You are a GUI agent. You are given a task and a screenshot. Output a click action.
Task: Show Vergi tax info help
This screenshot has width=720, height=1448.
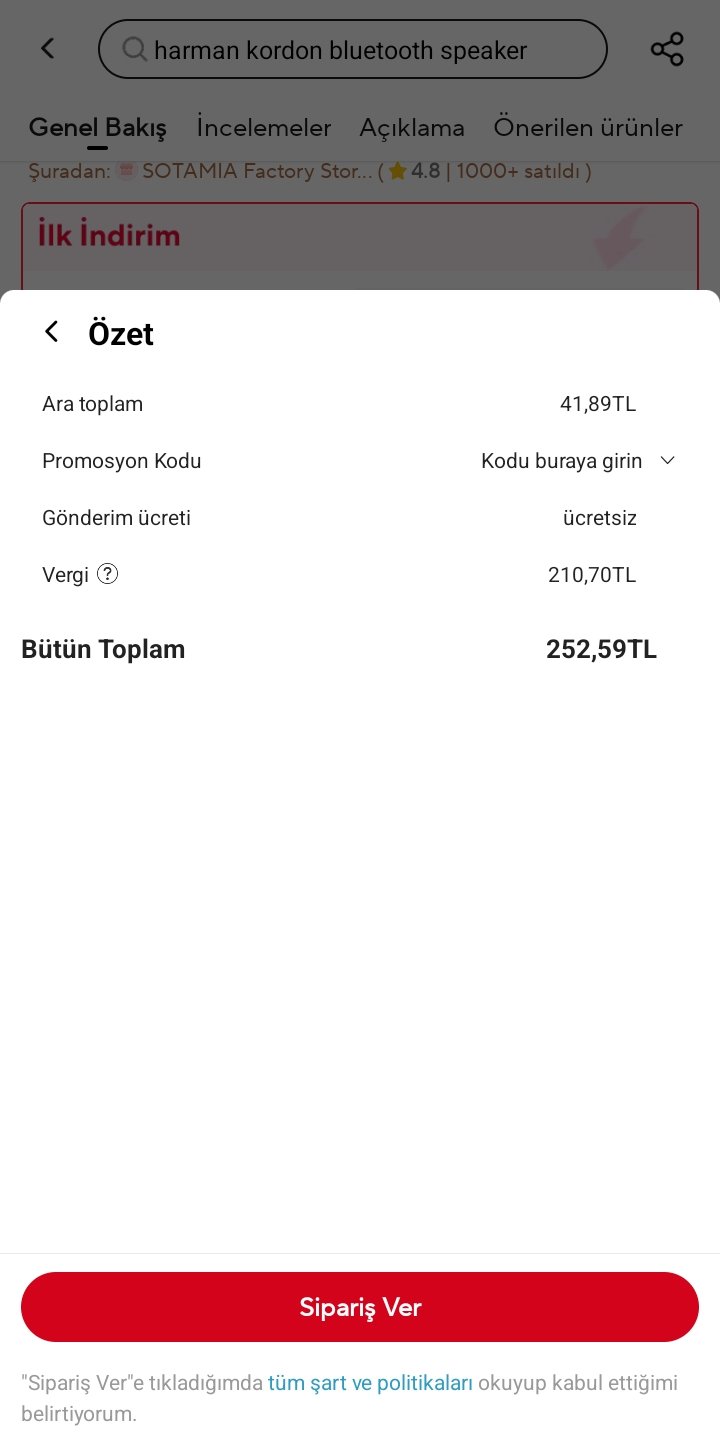point(108,574)
